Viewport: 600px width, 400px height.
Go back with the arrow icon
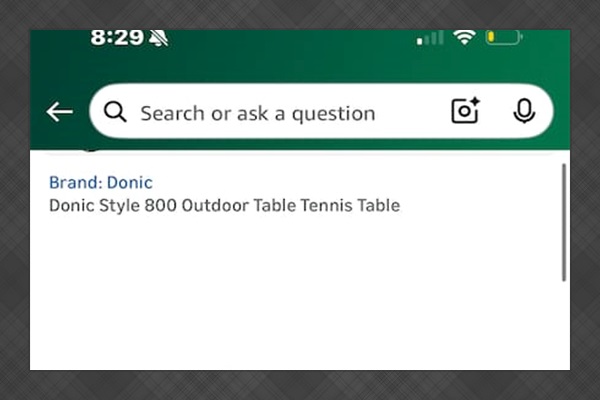tap(60, 112)
